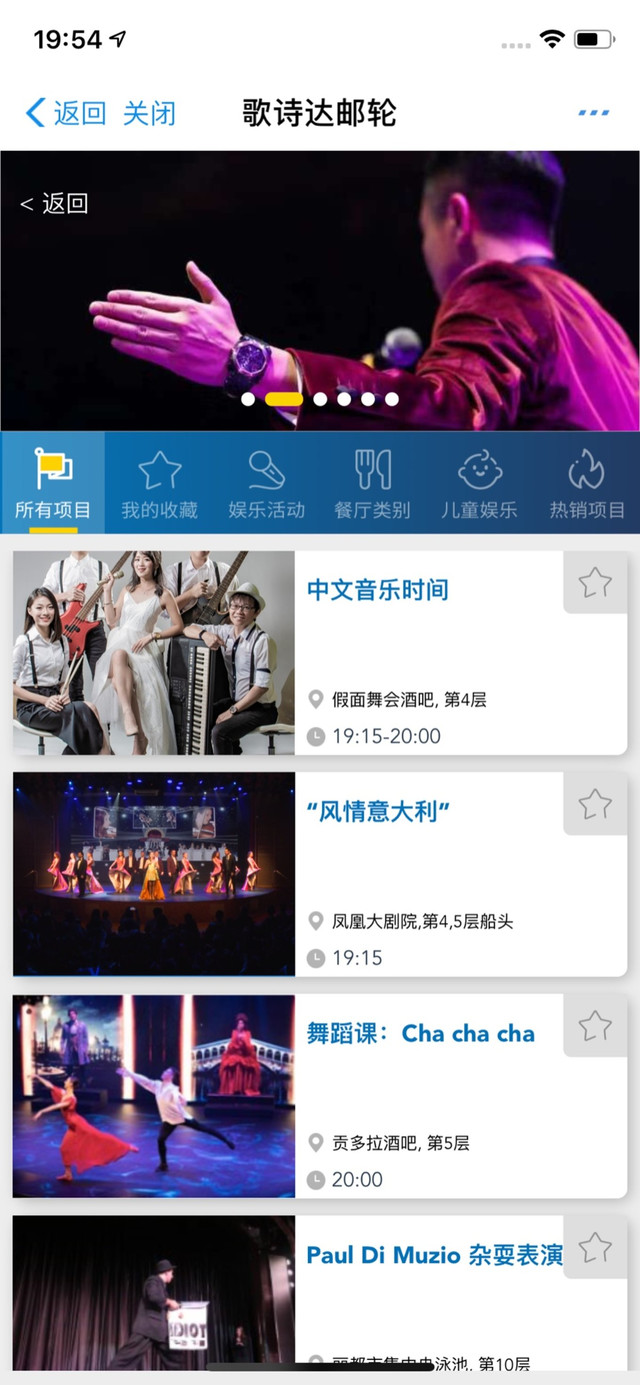Tap the < 返回 link on the banner

coord(55,204)
